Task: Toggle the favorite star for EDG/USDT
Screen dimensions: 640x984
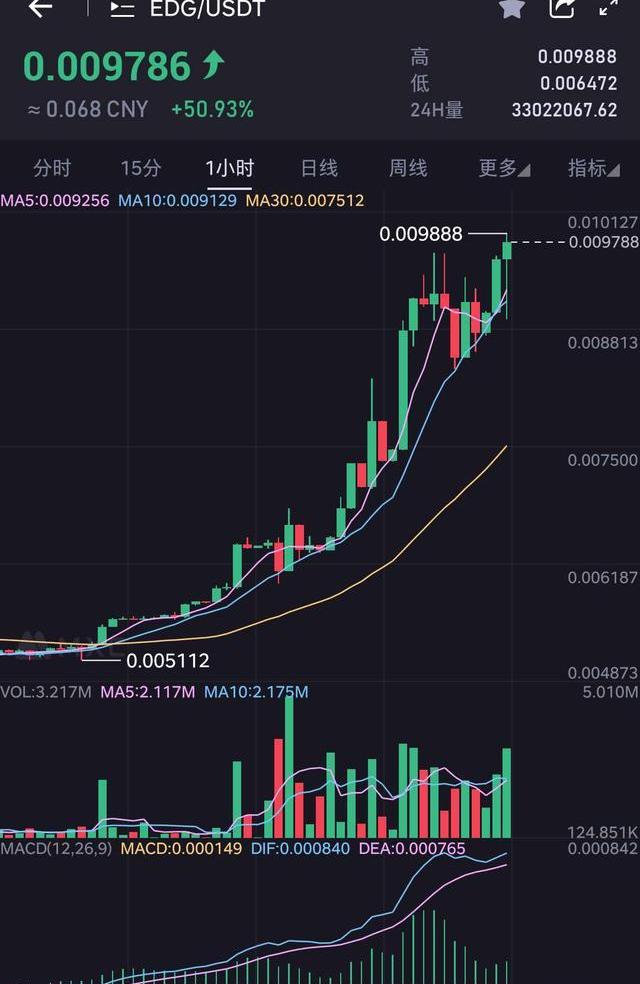Action: (512, 9)
